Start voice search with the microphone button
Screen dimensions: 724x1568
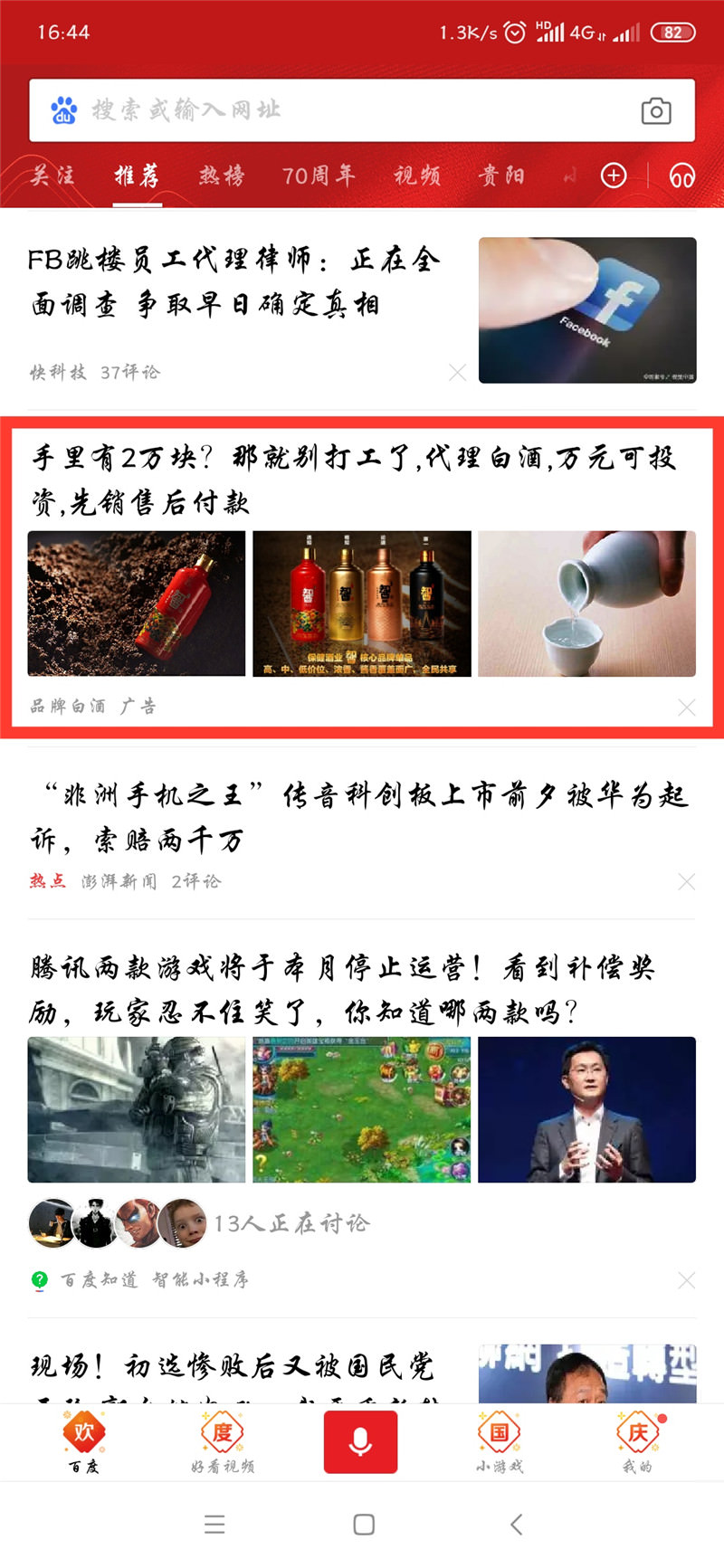click(360, 1441)
